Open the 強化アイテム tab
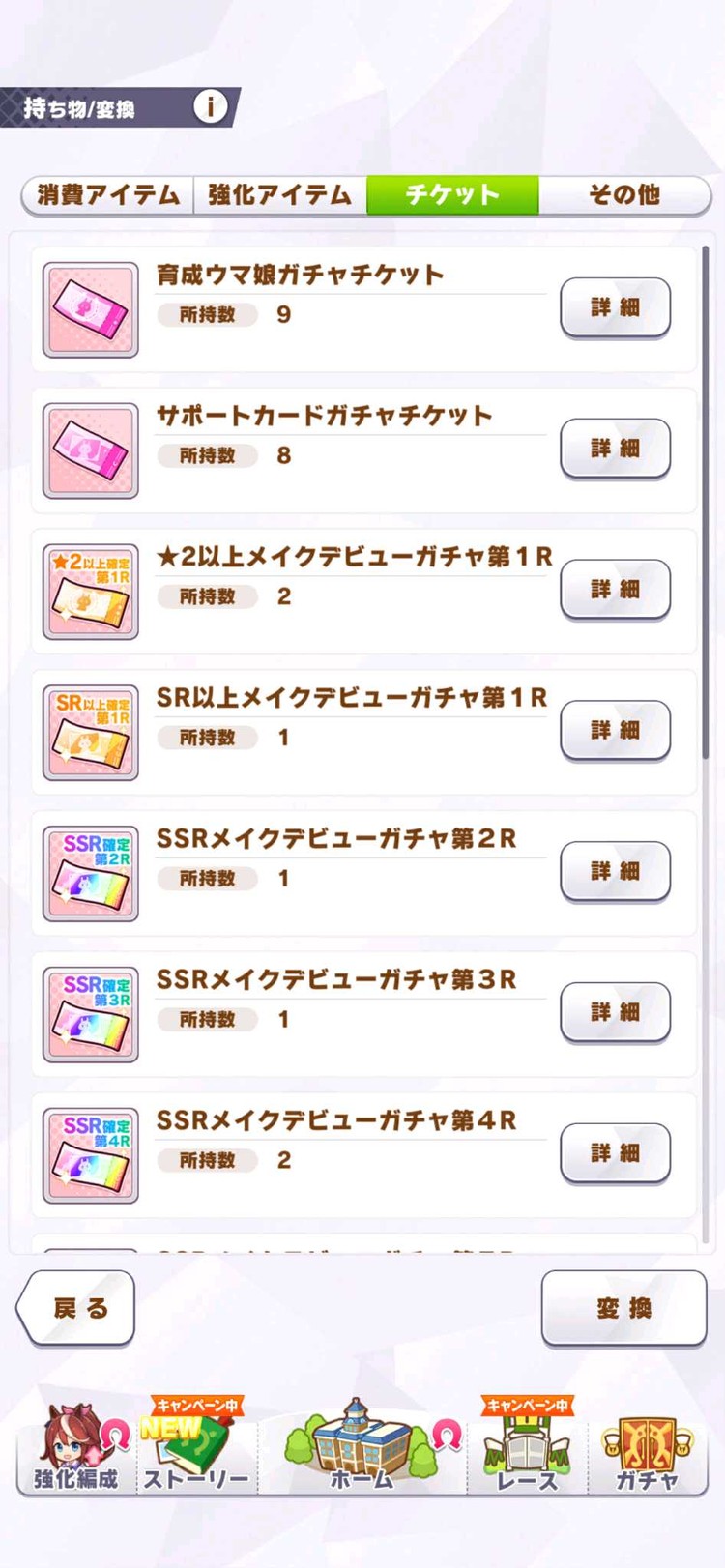 (x=279, y=194)
